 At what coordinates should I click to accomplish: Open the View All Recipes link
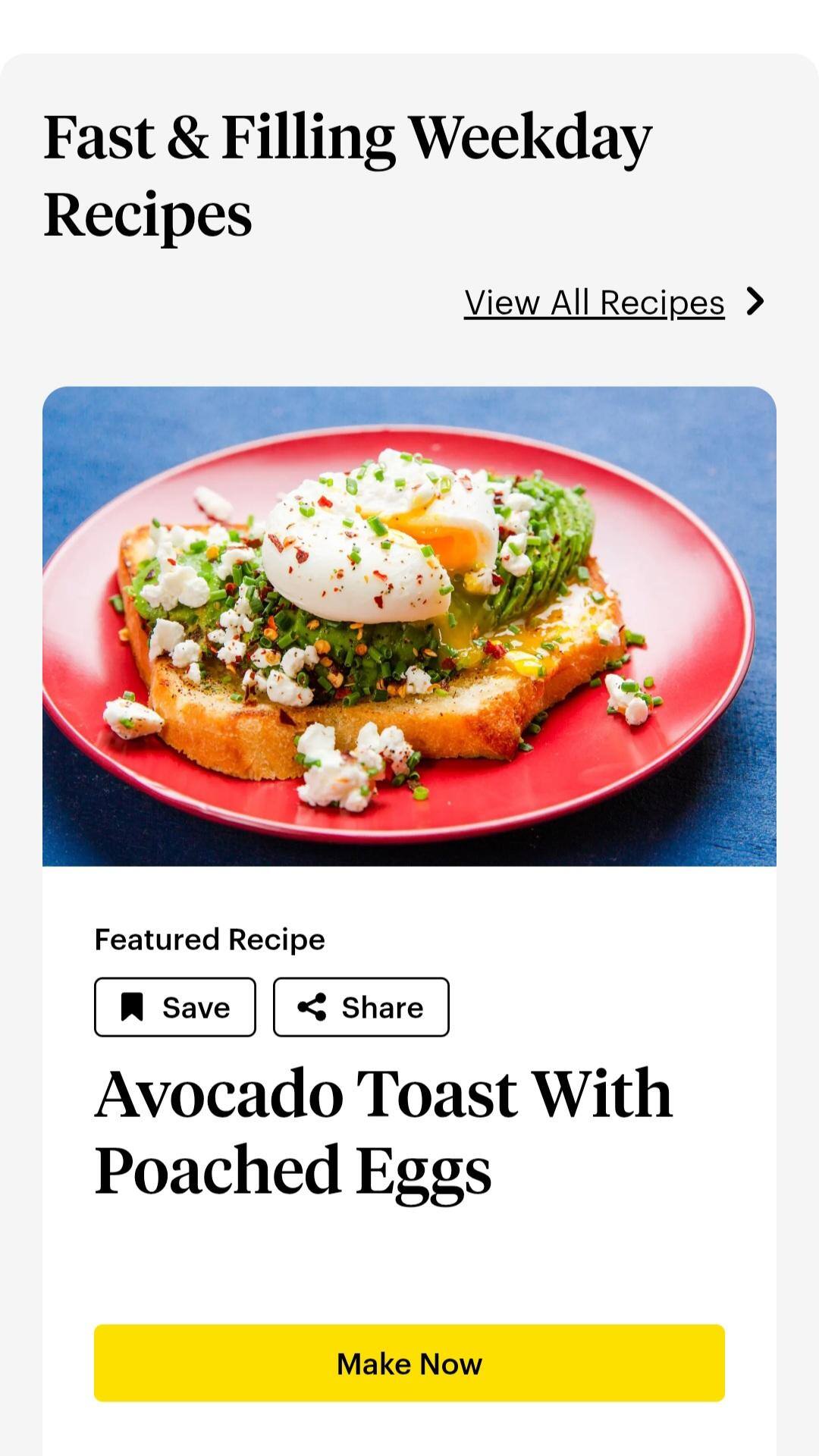pos(595,303)
